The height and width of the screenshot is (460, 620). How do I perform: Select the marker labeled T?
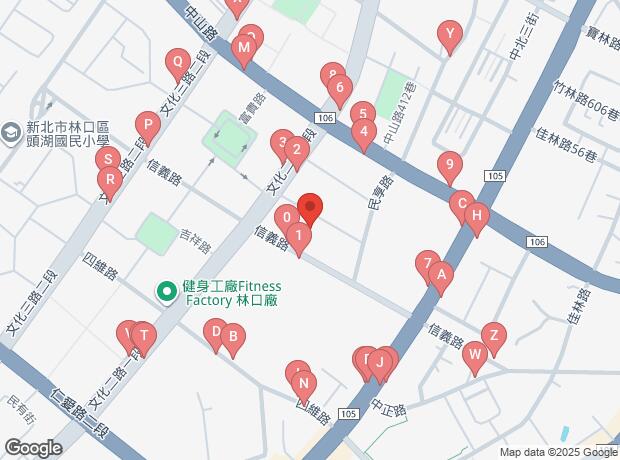(x=144, y=340)
